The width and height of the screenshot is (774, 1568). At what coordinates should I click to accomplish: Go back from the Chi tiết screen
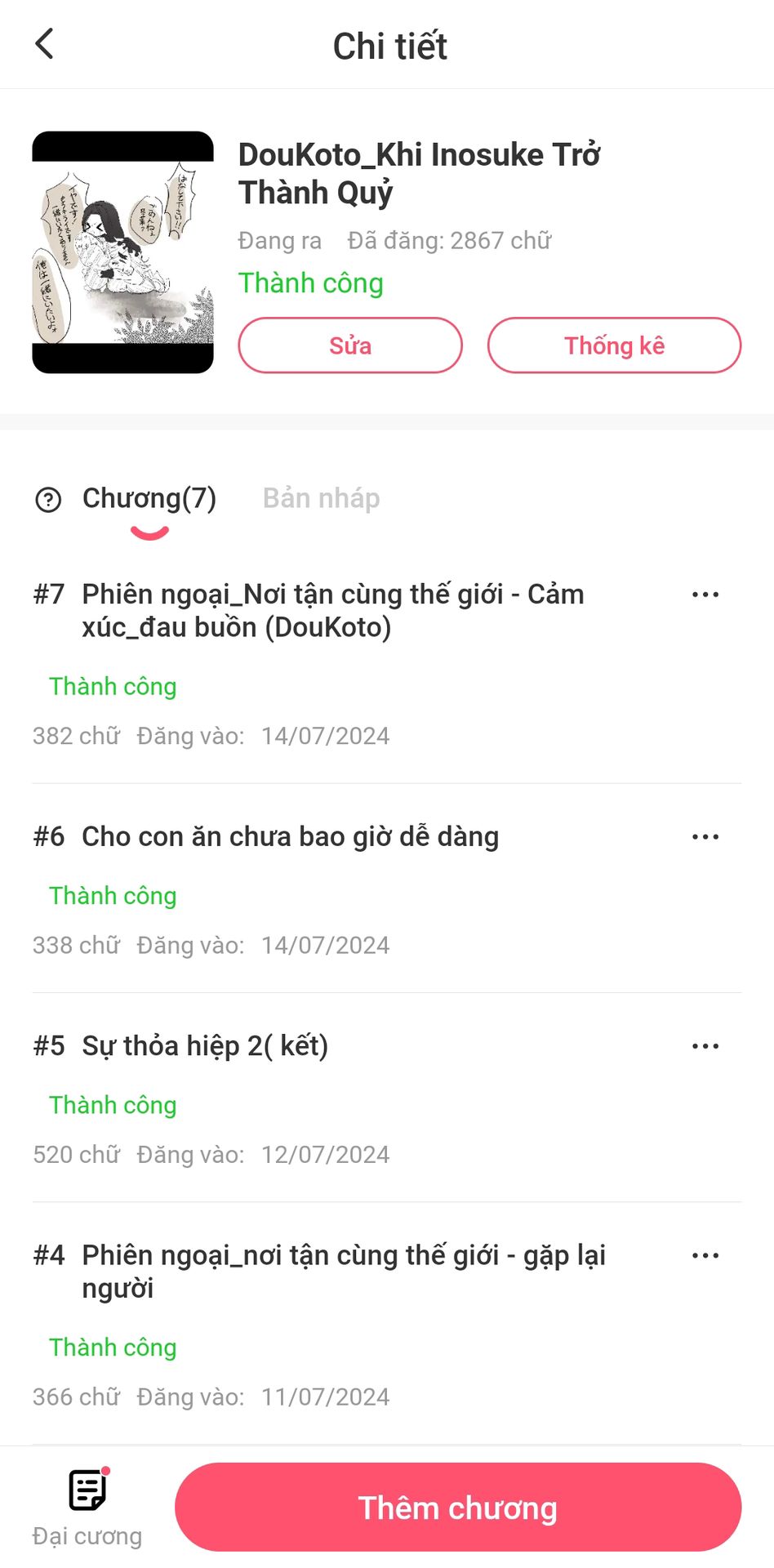point(45,44)
